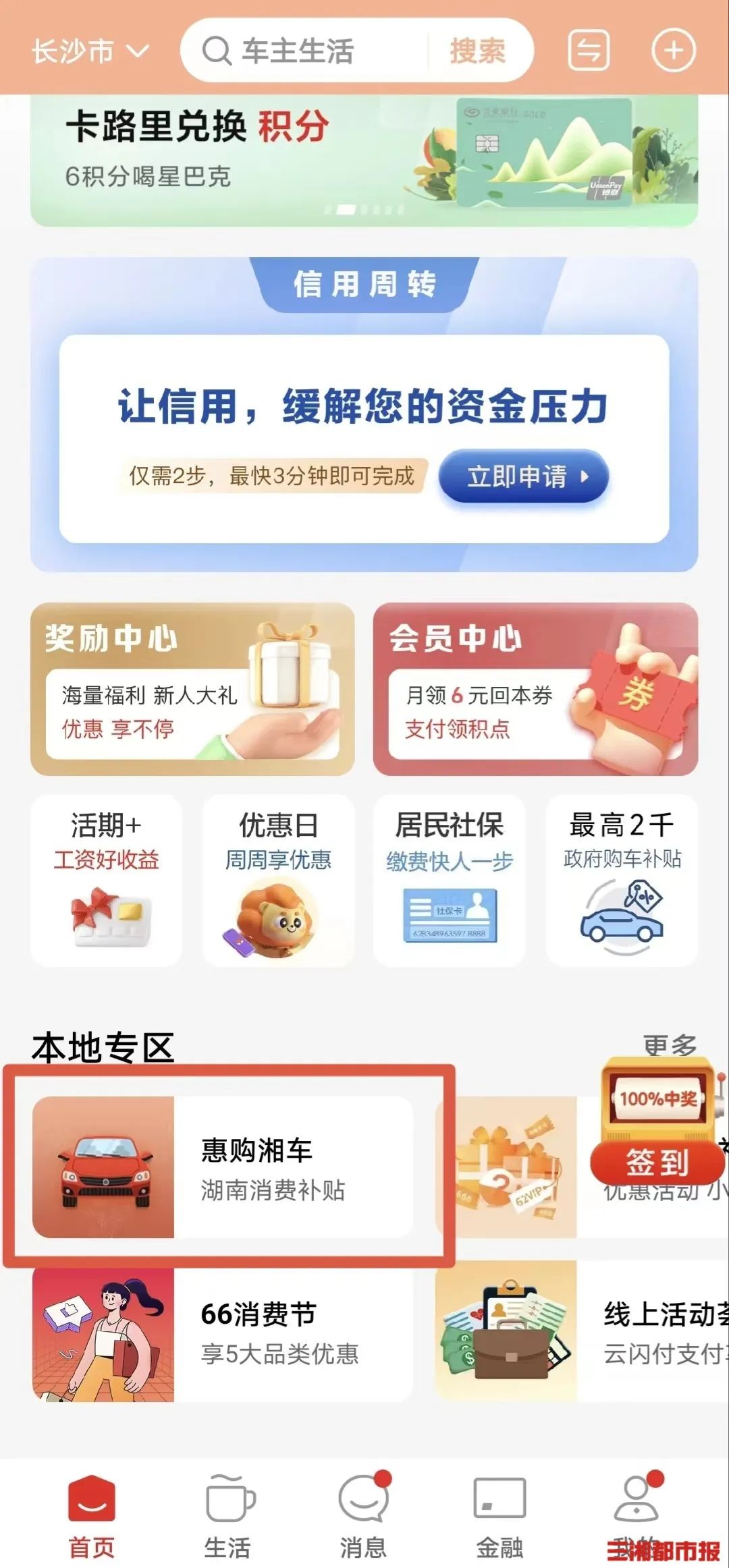This screenshot has height=1568, width=729.
Task: Open 优惠日 周周享优惠 tile
Action: (x=278, y=880)
